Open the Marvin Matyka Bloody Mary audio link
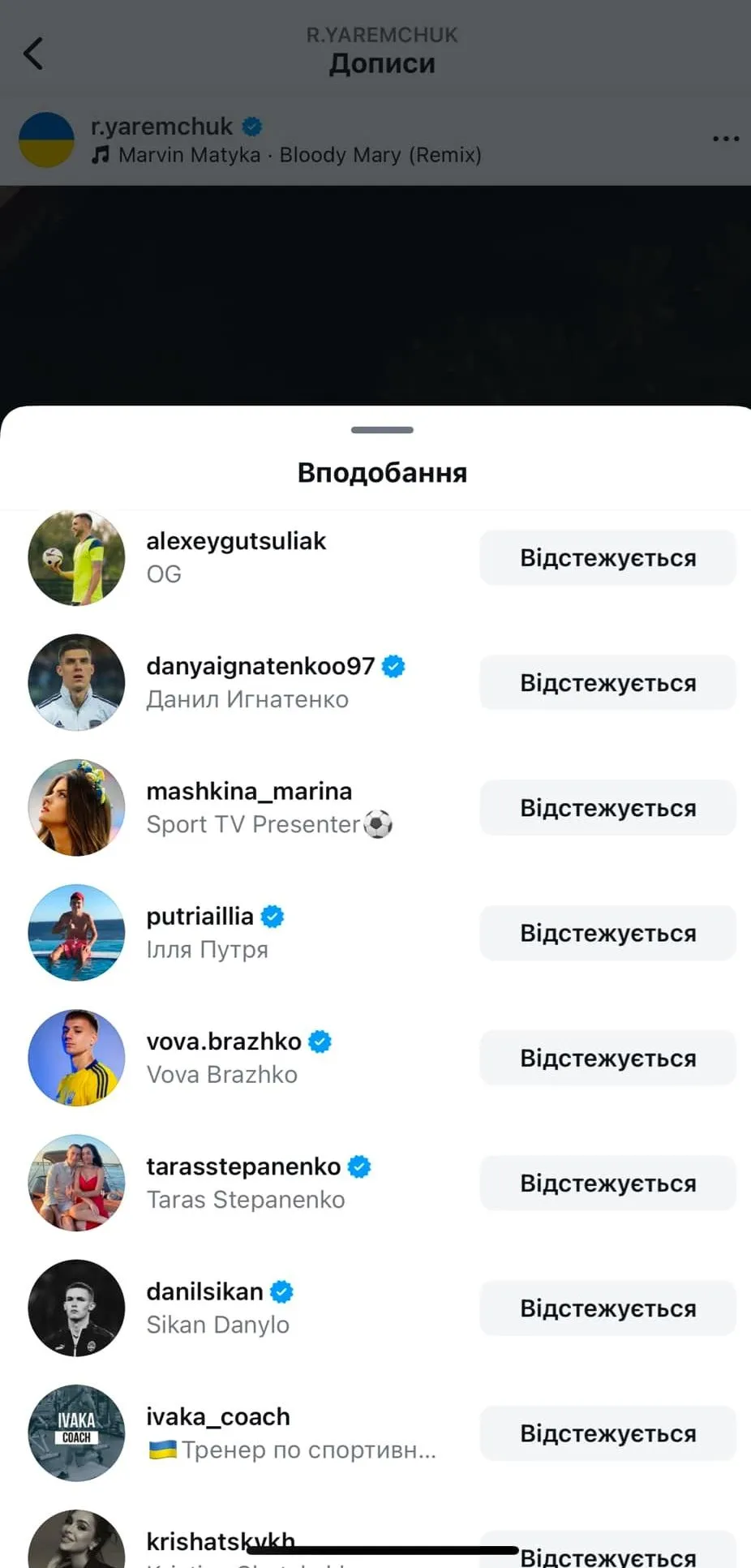Image resolution: width=751 pixels, height=1568 pixels. point(298,155)
